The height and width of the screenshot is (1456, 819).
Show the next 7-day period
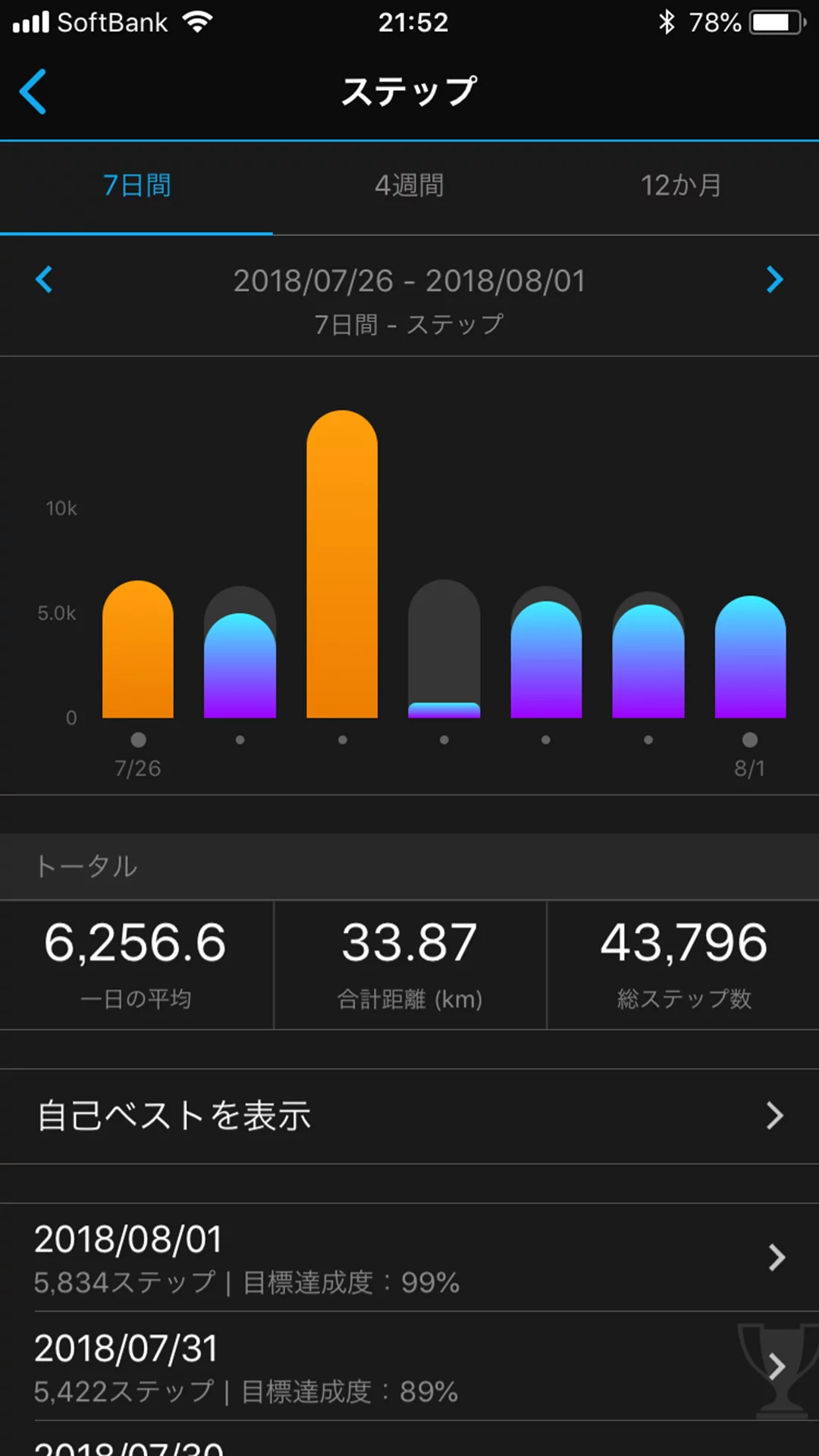pyautogui.click(x=774, y=280)
